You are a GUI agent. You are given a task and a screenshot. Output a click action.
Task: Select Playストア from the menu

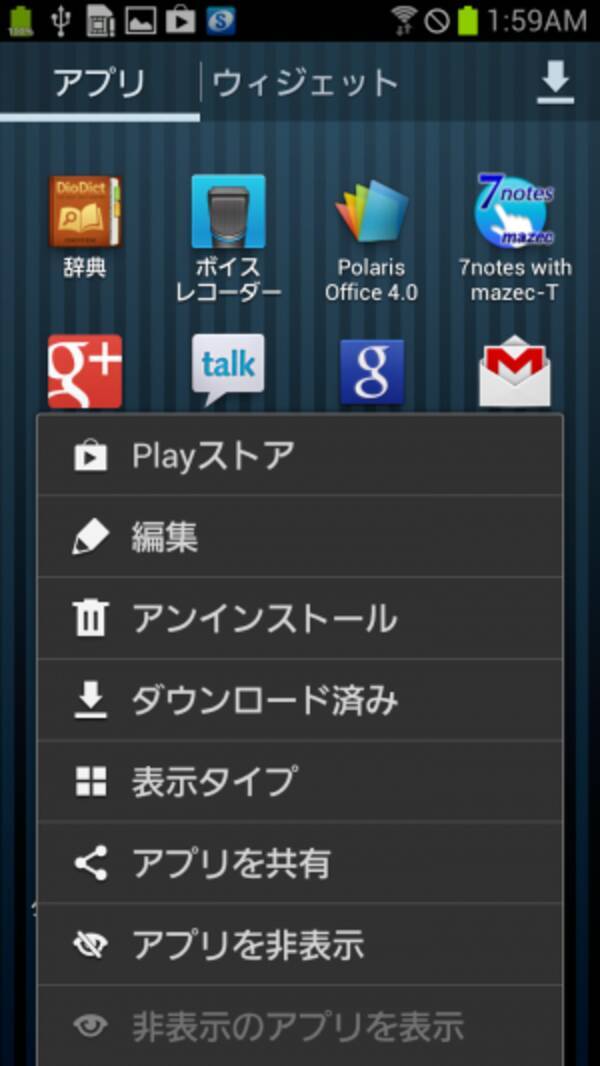[x=300, y=456]
